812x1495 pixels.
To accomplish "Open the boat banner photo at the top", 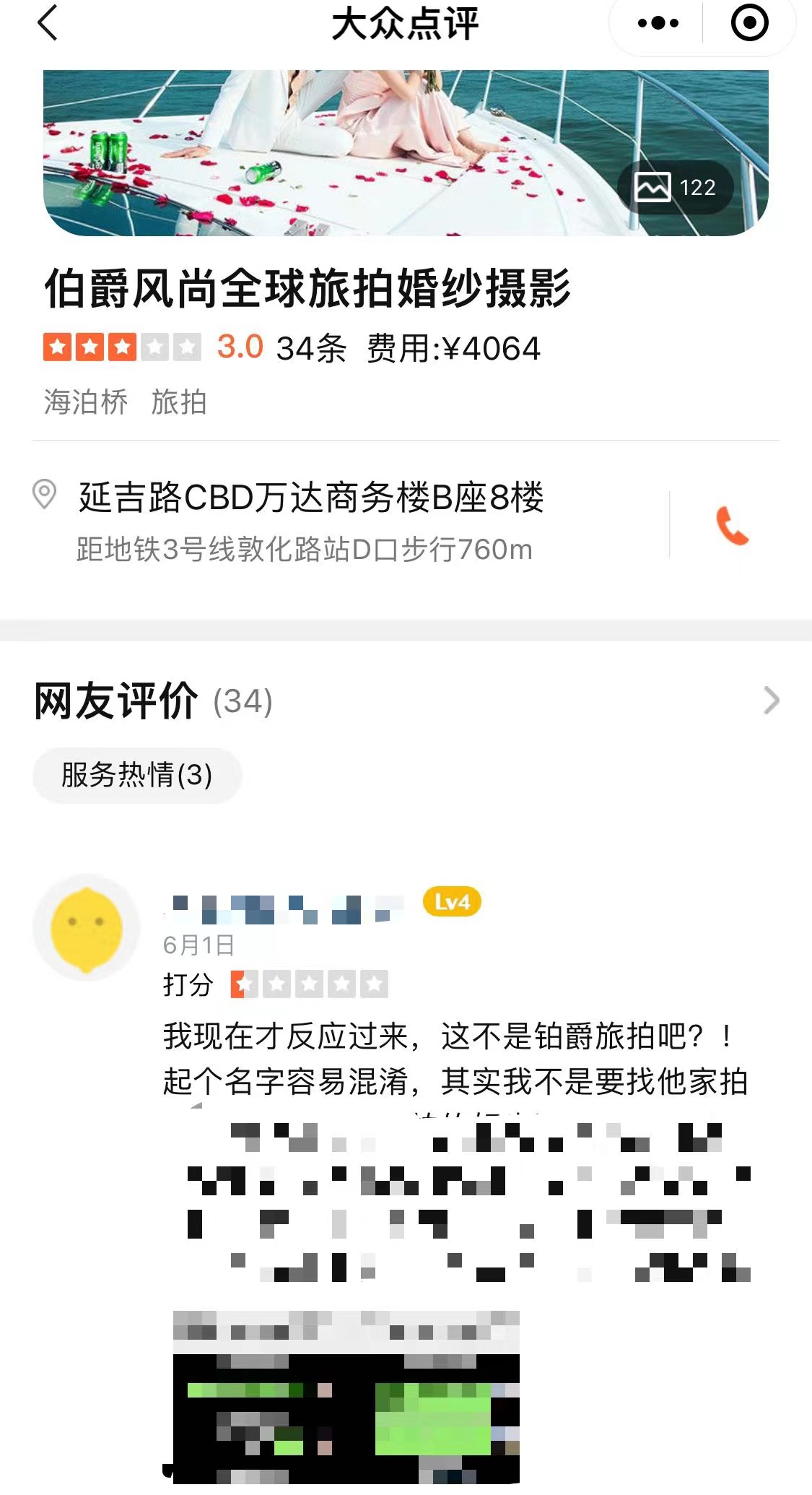I will 404,152.
